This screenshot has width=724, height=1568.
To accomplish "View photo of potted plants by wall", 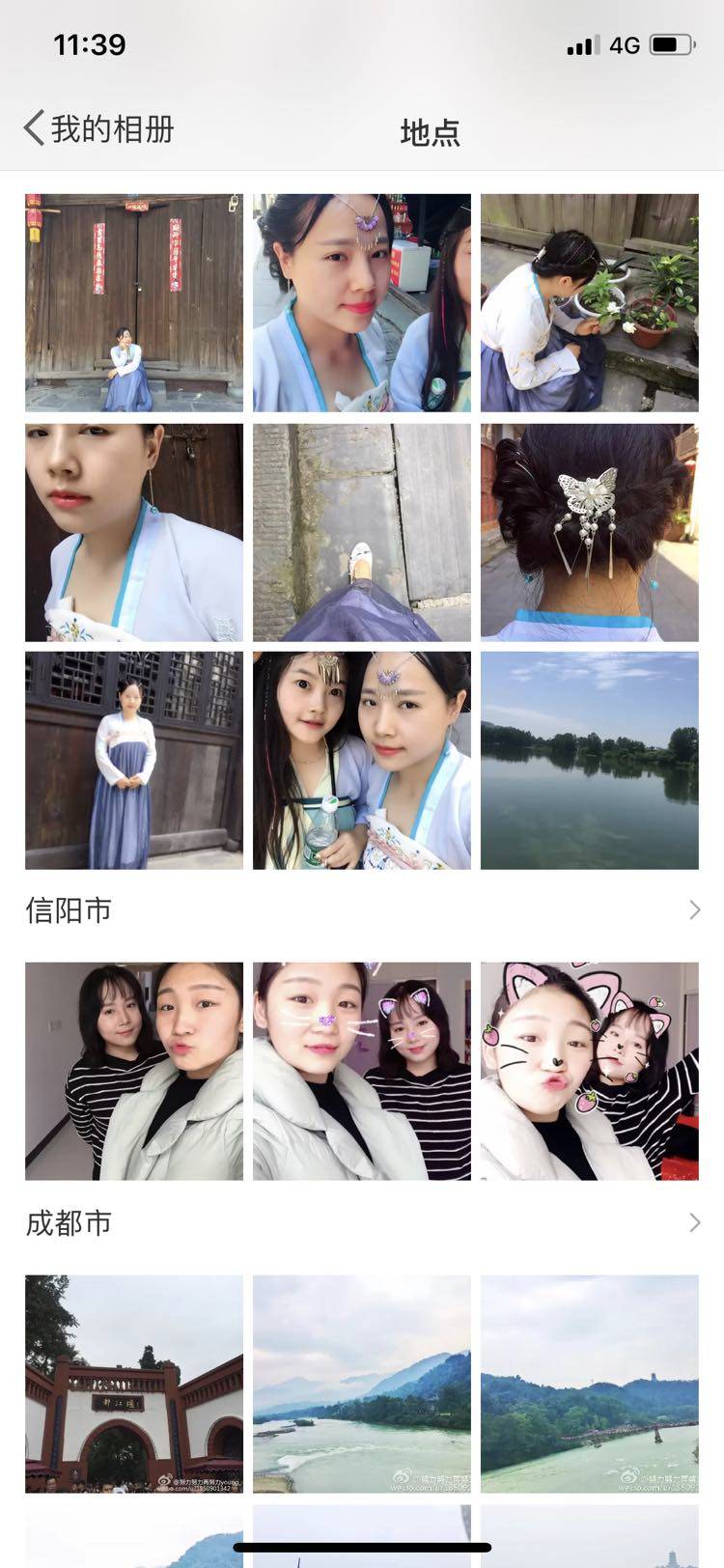I will pyautogui.click(x=590, y=303).
